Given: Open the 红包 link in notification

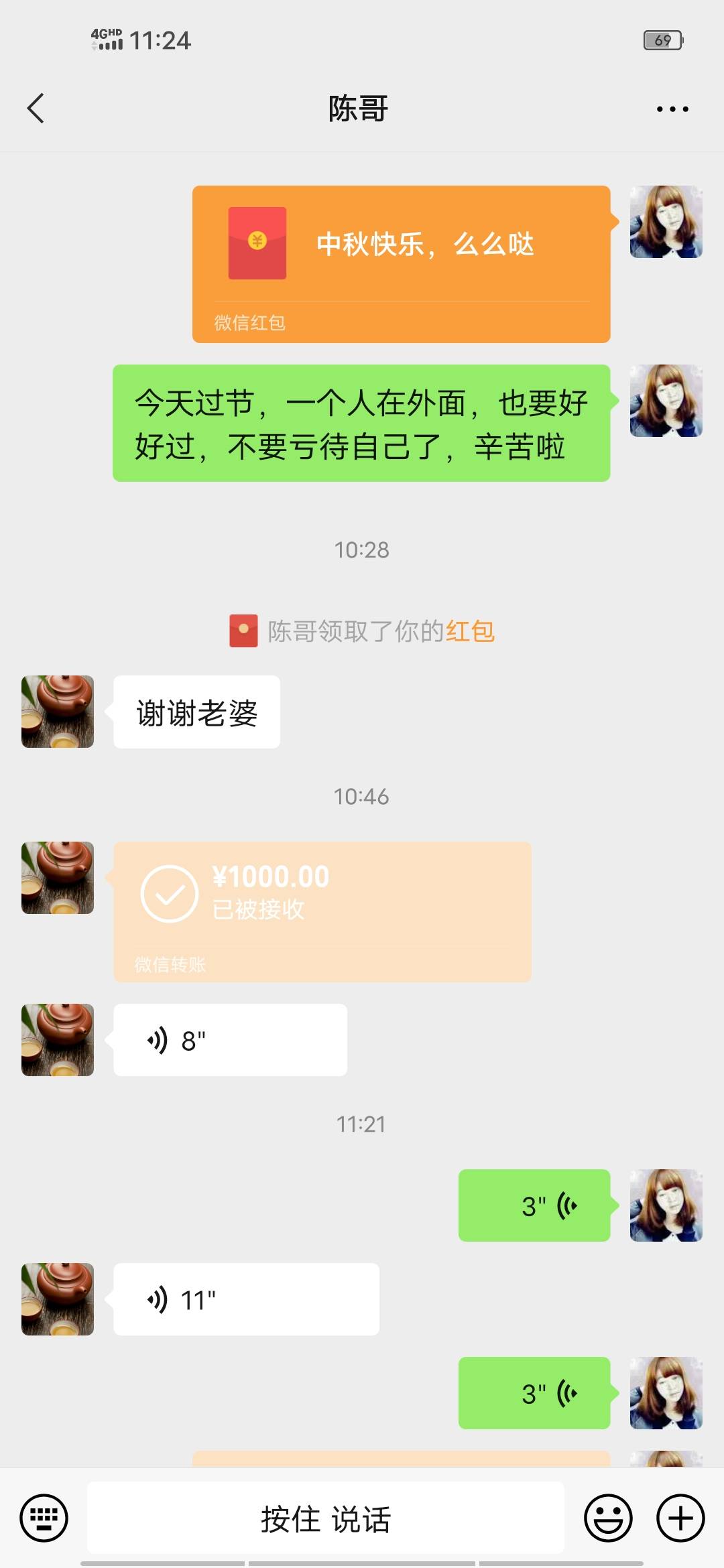Looking at the screenshot, I should point(471,631).
